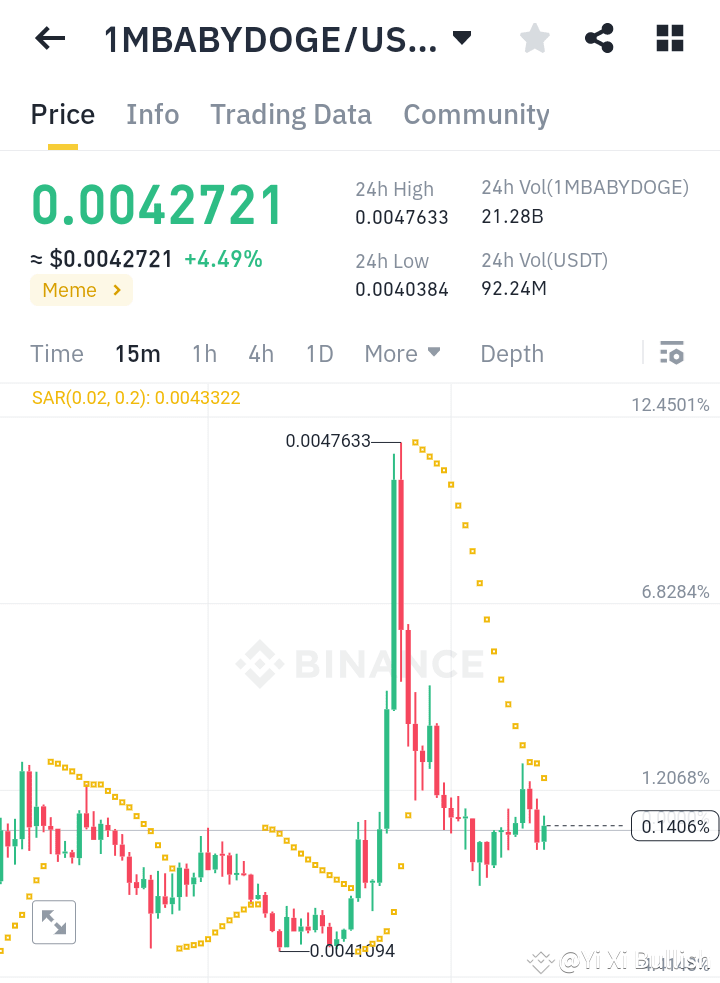The width and height of the screenshot is (720, 983).
Task: Tap the share icon to share this pair
Action: [599, 38]
